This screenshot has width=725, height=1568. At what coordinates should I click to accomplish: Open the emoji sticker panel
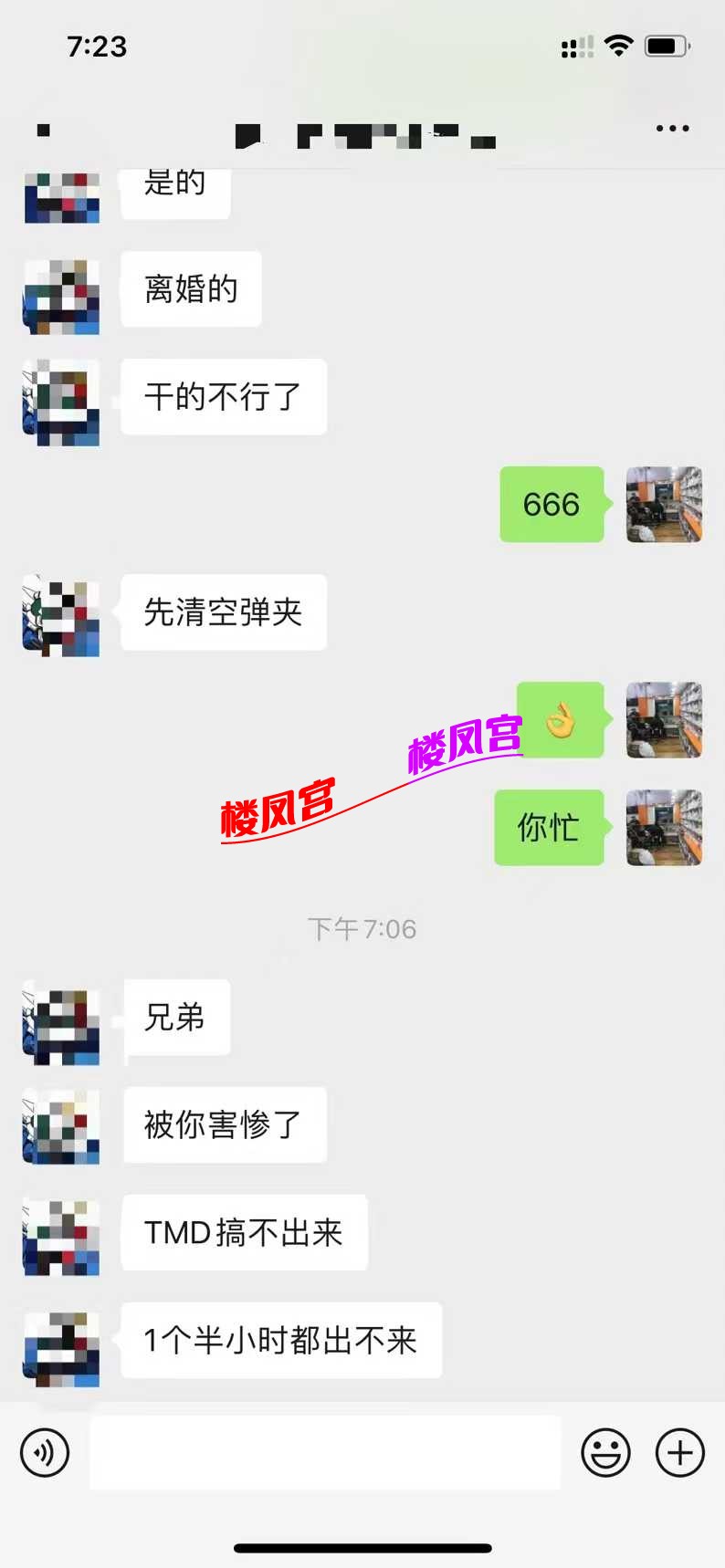click(x=605, y=1452)
